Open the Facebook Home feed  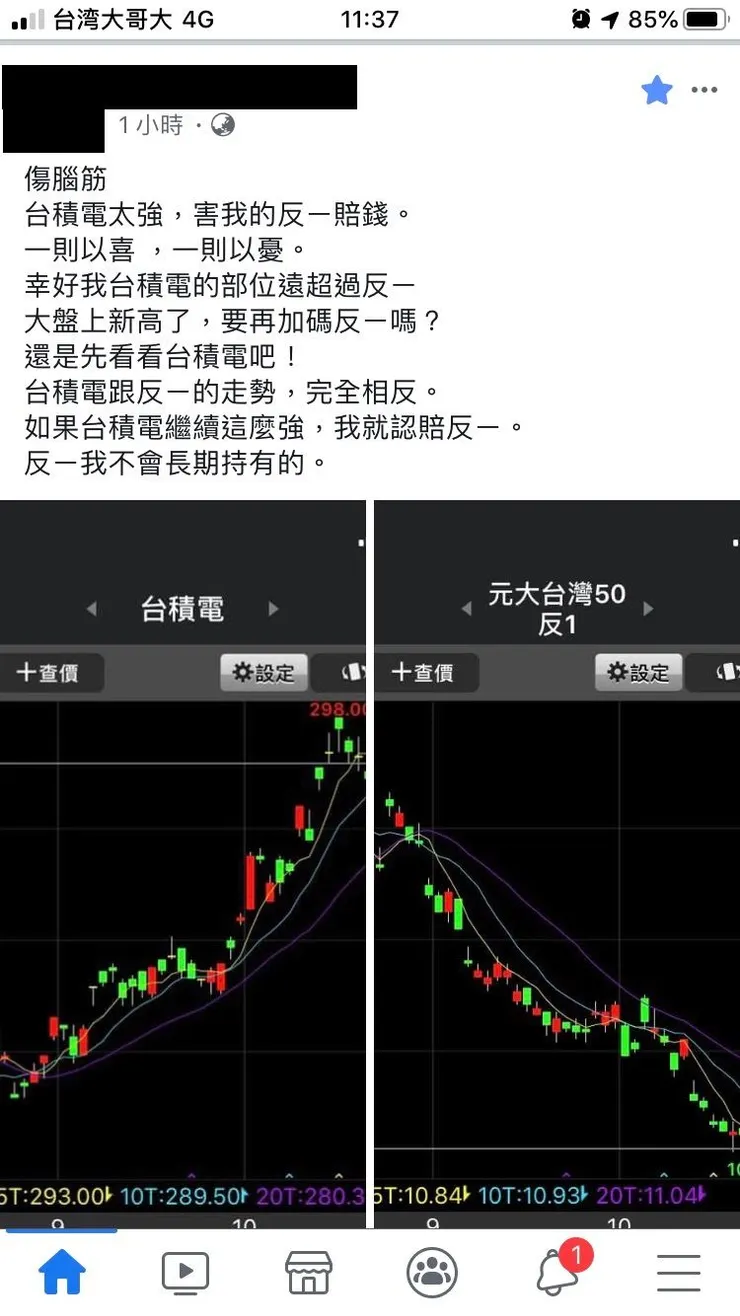62,1270
